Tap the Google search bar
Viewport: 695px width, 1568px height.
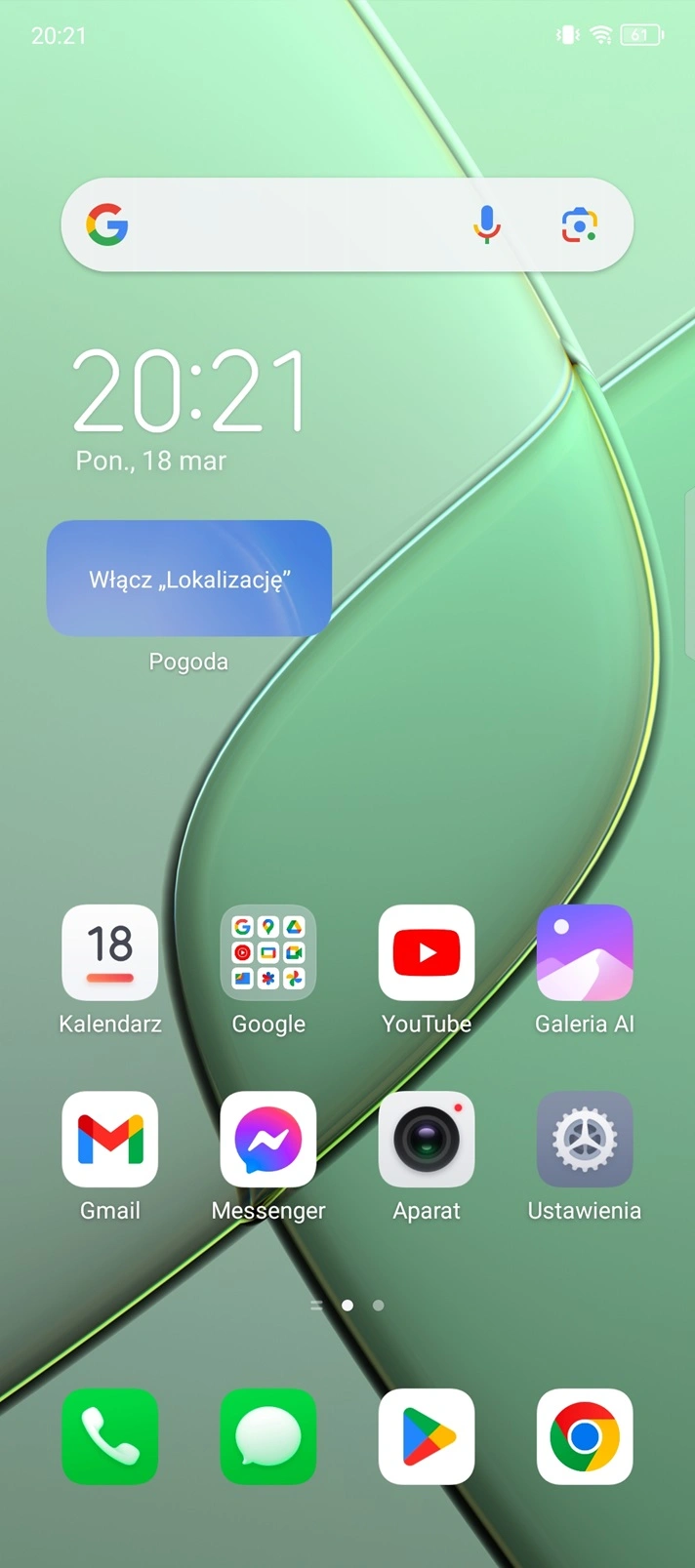[x=293, y=225]
